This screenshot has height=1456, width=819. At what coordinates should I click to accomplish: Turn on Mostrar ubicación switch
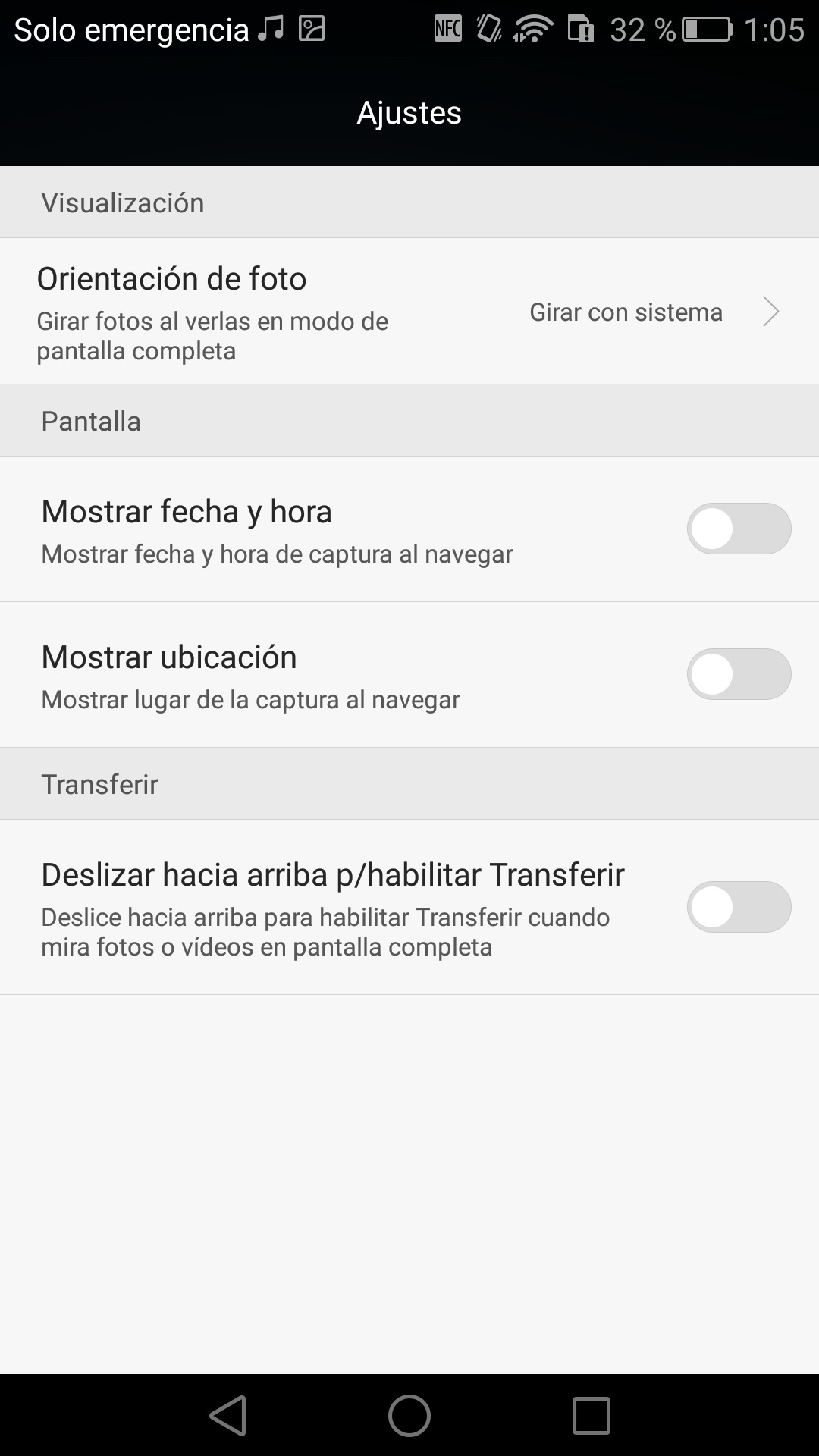click(739, 674)
